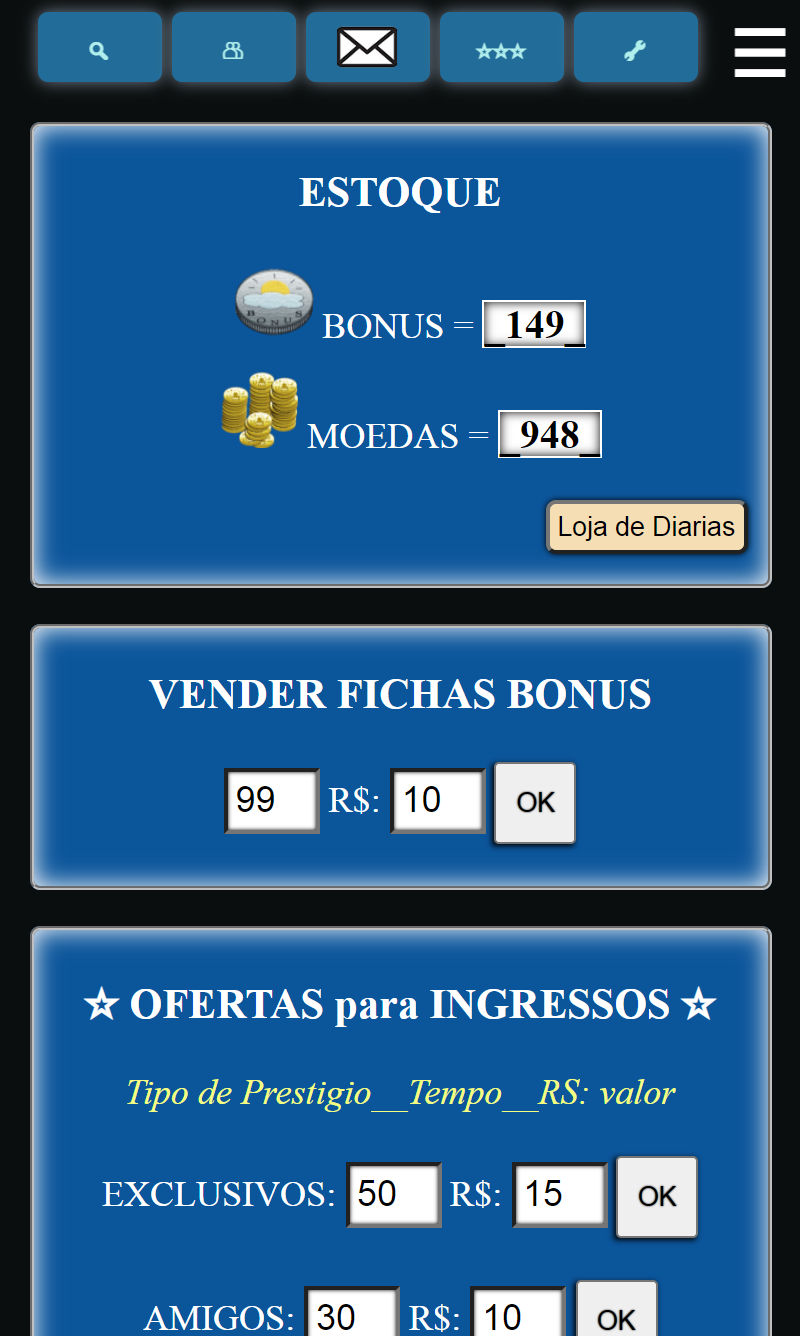The image size is (800, 1336).
Task: Open the search toolbar button
Action: (x=99, y=48)
